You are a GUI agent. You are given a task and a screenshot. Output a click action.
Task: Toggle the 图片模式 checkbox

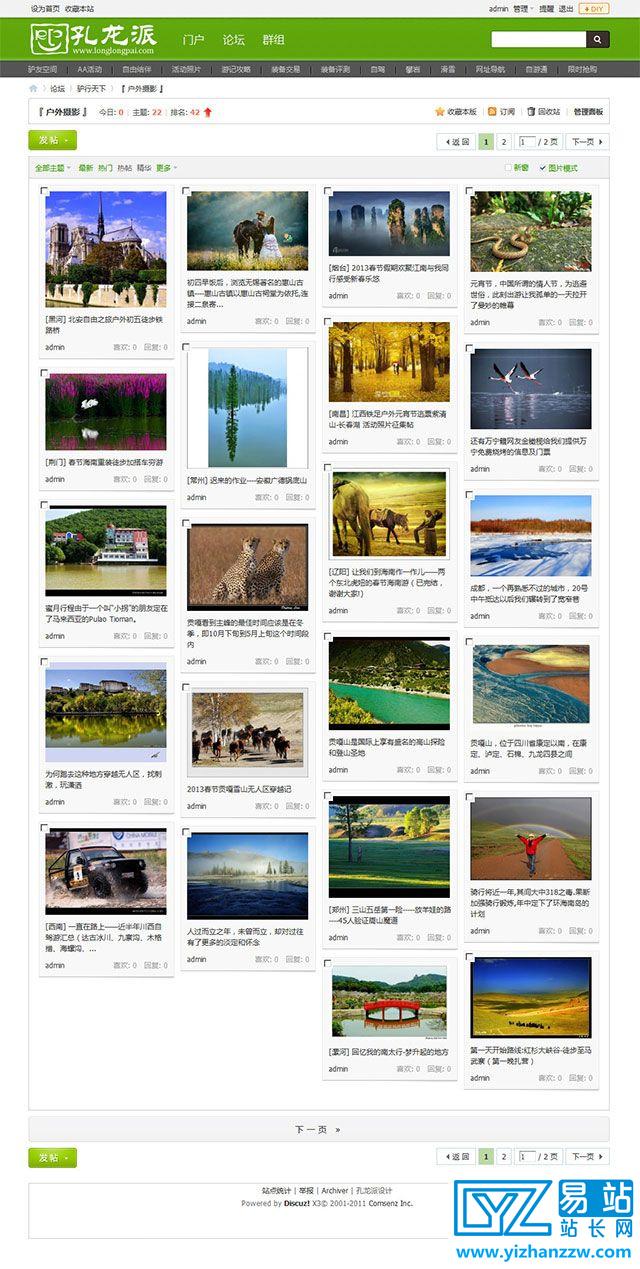pyautogui.click(x=543, y=168)
